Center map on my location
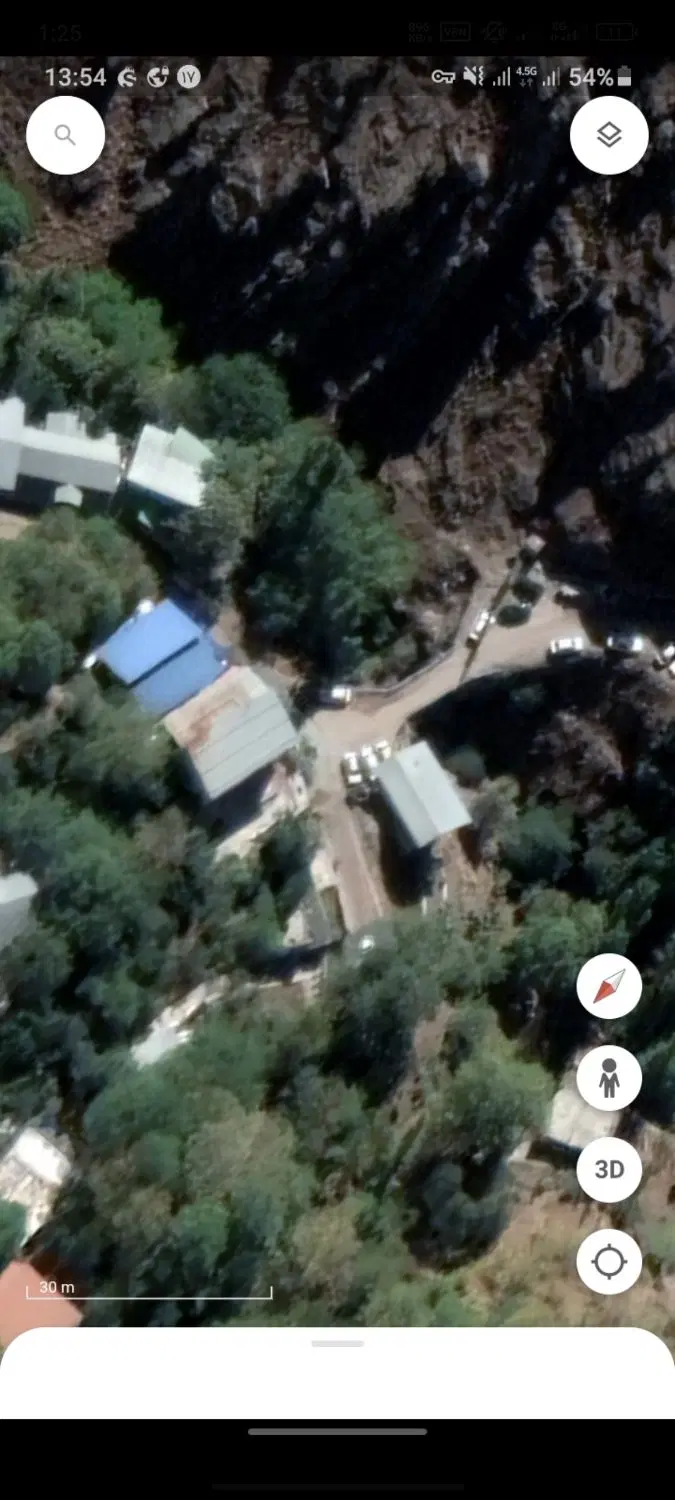Screen dimensions: 675x1500 (609, 1262)
